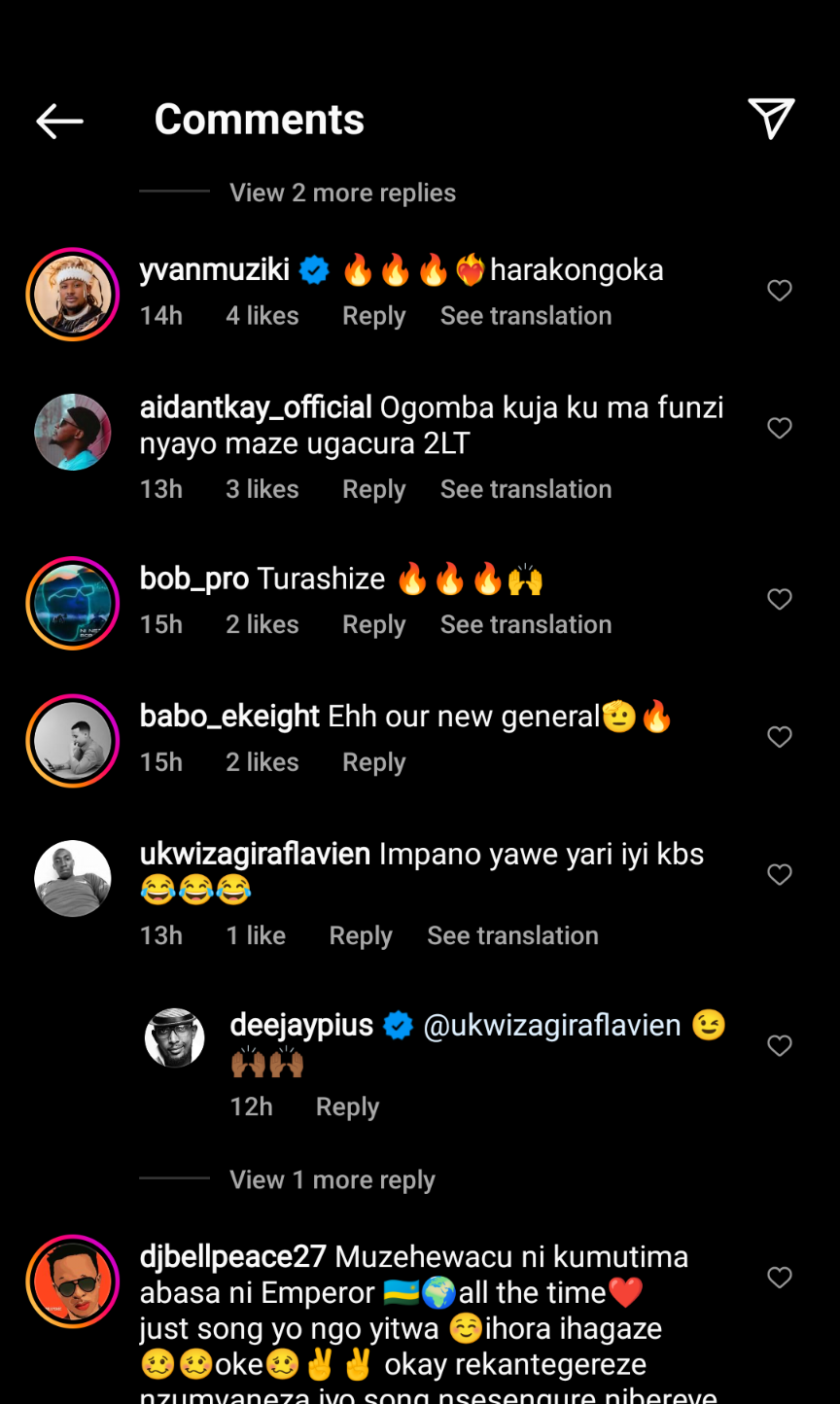Expand View 2 more replies

click(x=342, y=193)
